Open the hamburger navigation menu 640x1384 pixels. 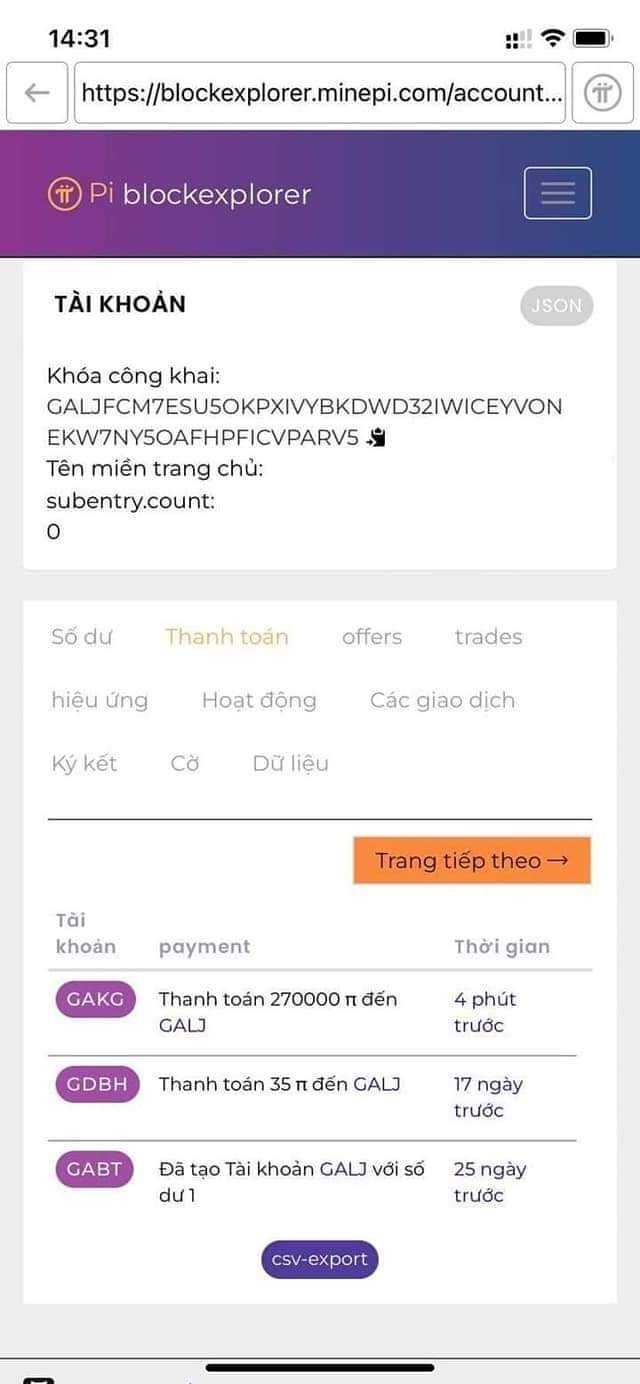[557, 193]
